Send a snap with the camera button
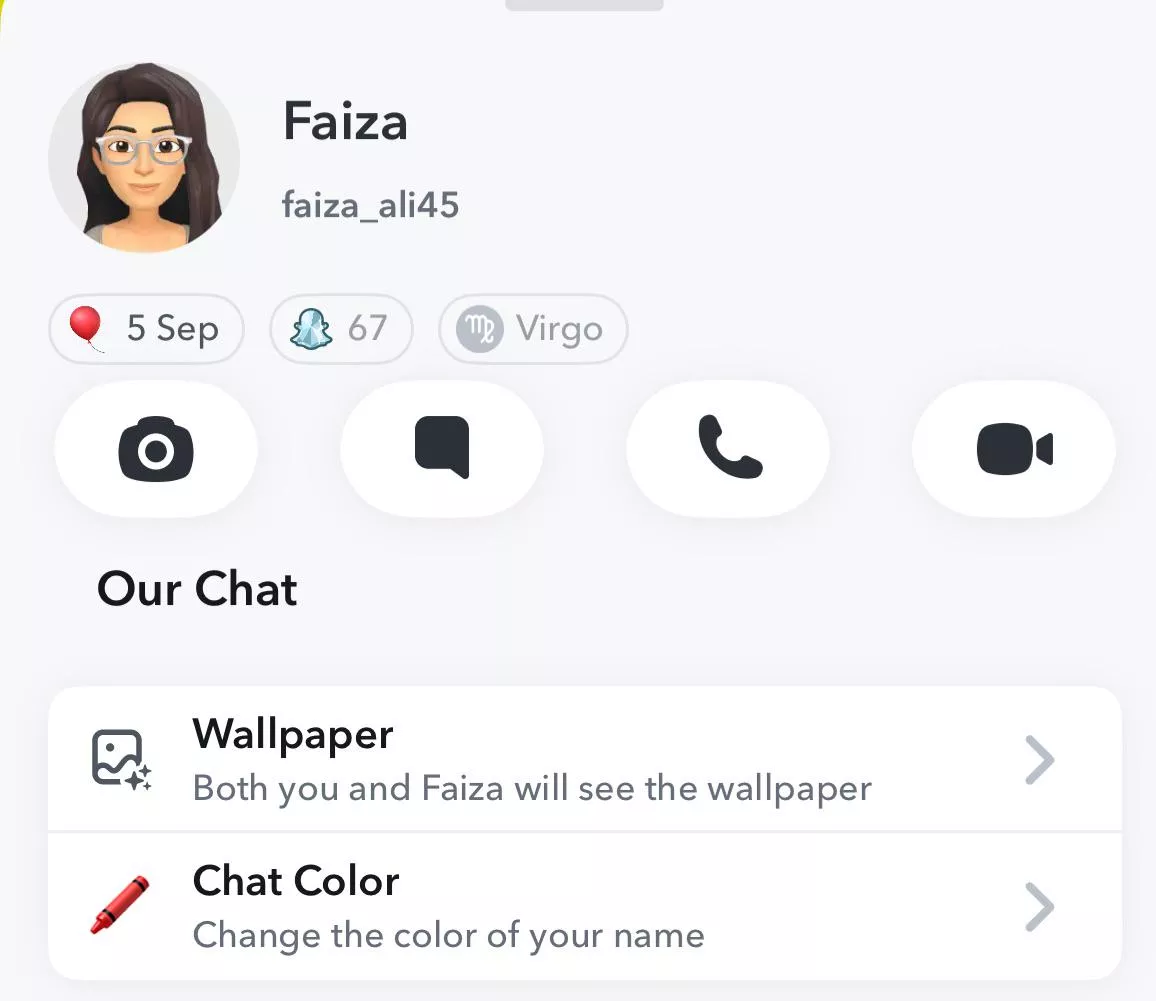This screenshot has height=1001, width=1156. point(156,449)
